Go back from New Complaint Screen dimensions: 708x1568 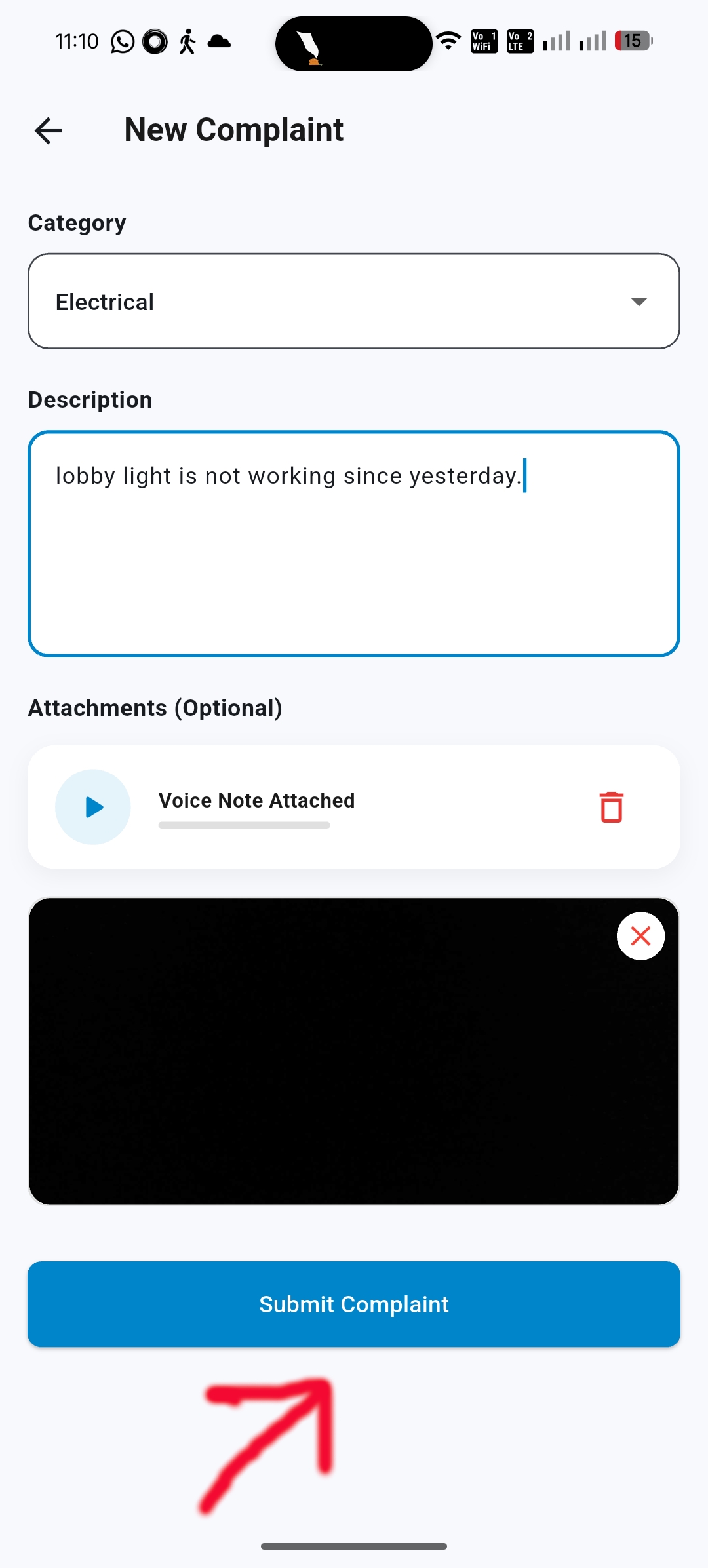[x=49, y=130]
